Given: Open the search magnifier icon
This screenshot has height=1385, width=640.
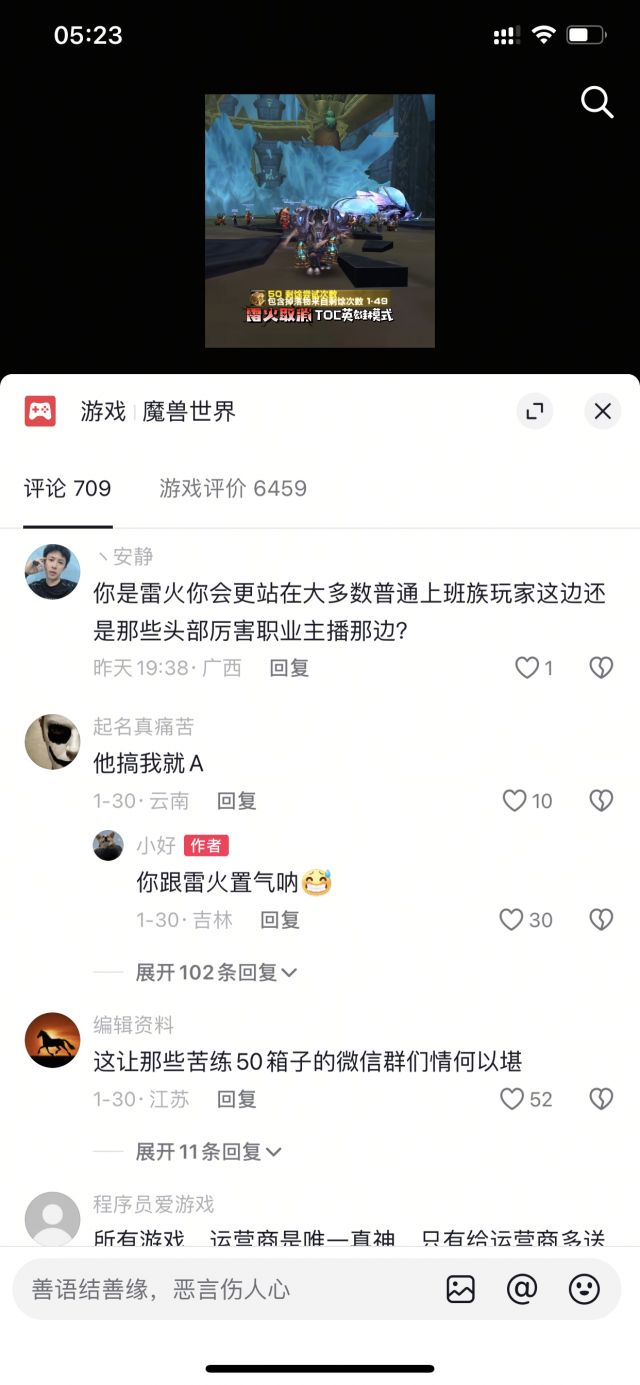Looking at the screenshot, I should tap(597, 101).
